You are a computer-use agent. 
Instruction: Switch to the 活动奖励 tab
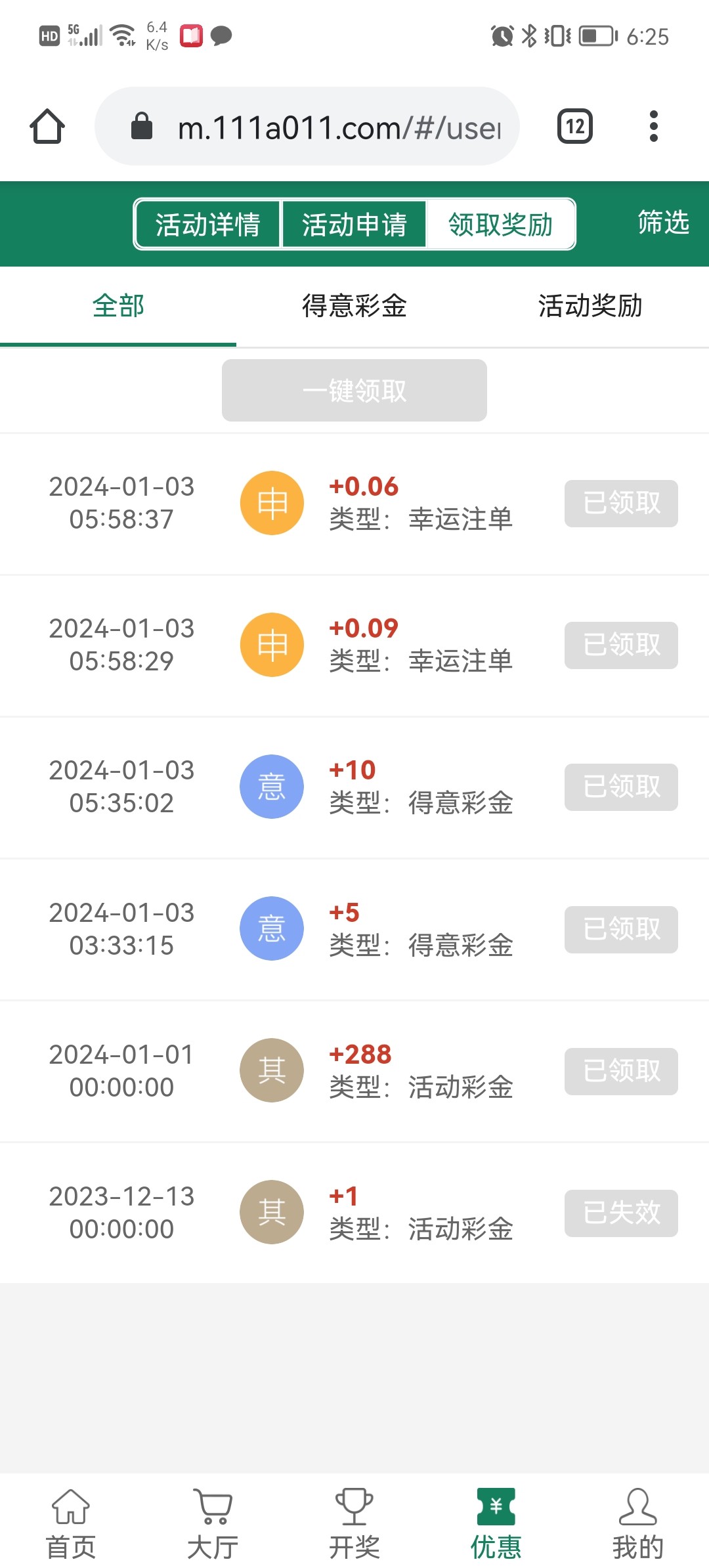[x=590, y=306]
